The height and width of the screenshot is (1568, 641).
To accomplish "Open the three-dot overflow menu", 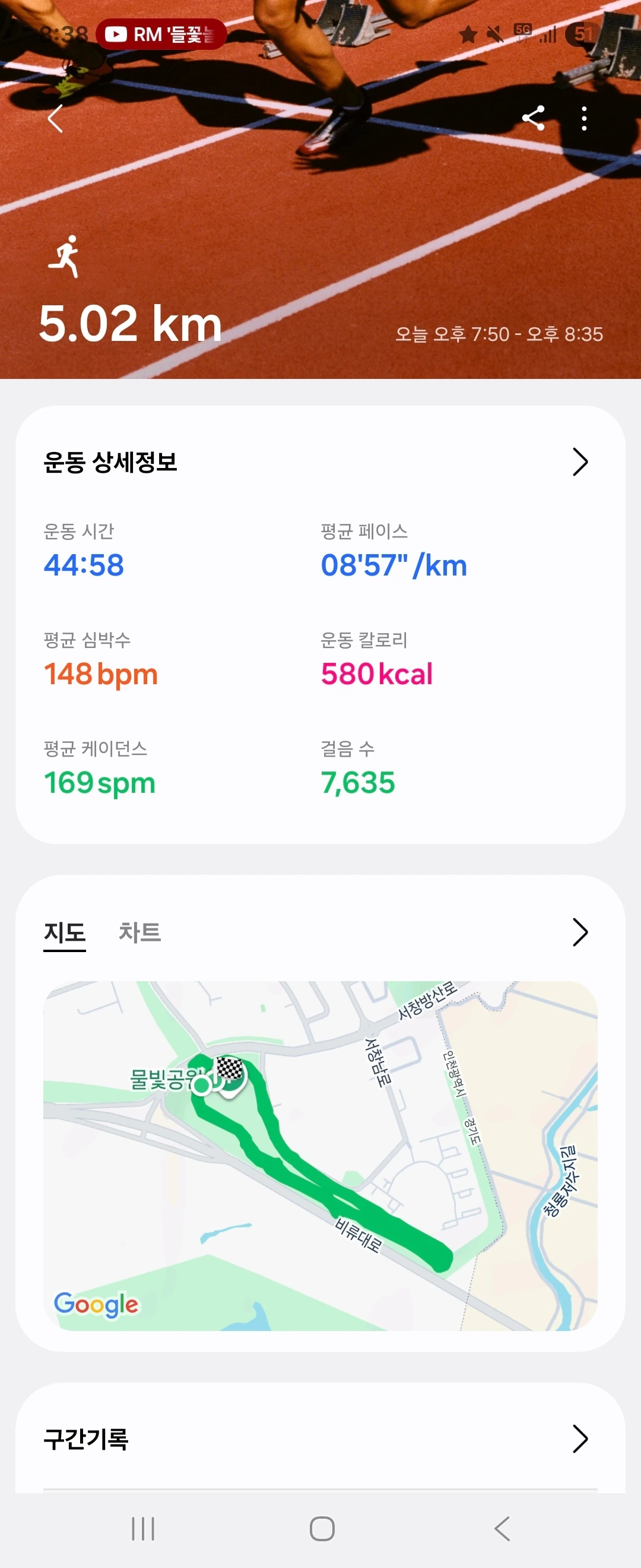I will [584, 119].
